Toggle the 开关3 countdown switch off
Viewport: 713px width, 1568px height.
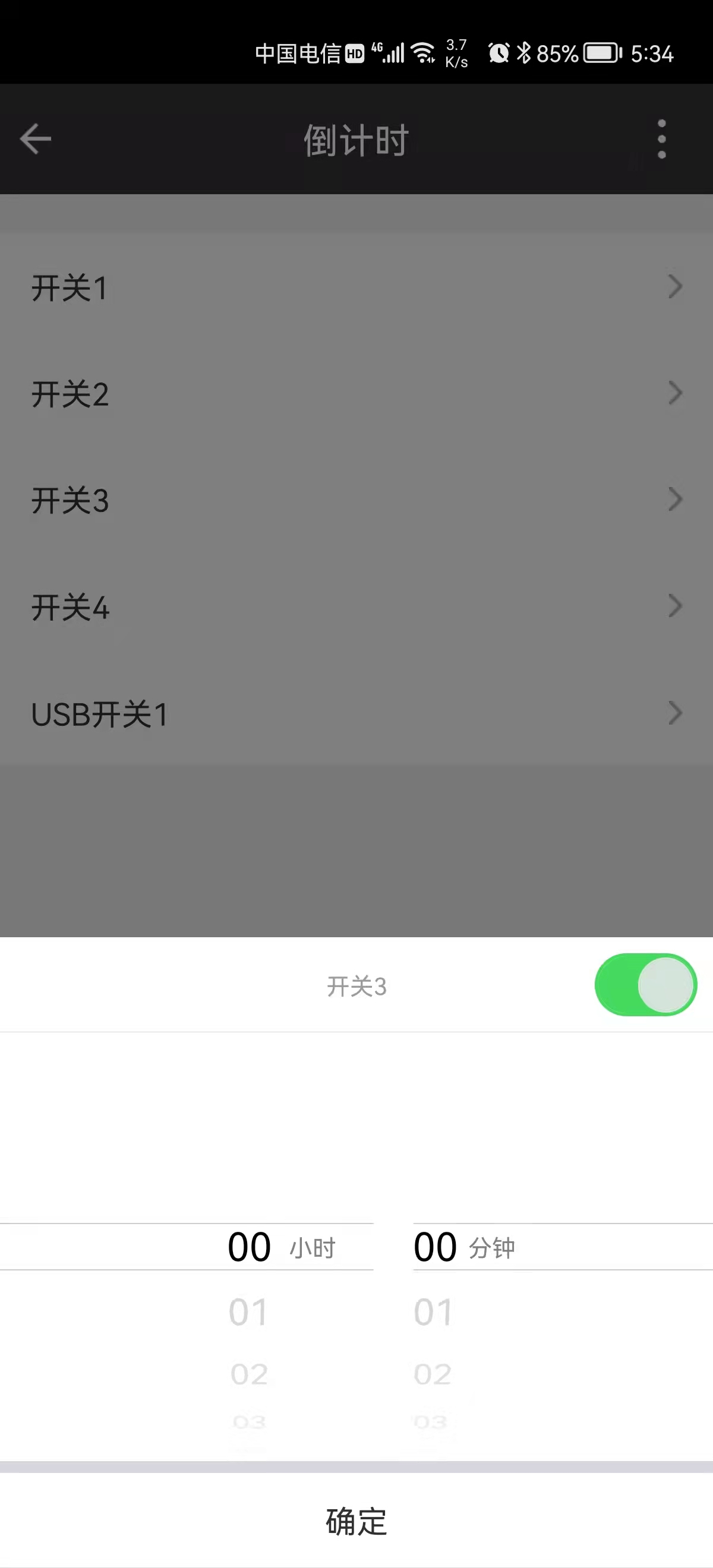[645, 984]
